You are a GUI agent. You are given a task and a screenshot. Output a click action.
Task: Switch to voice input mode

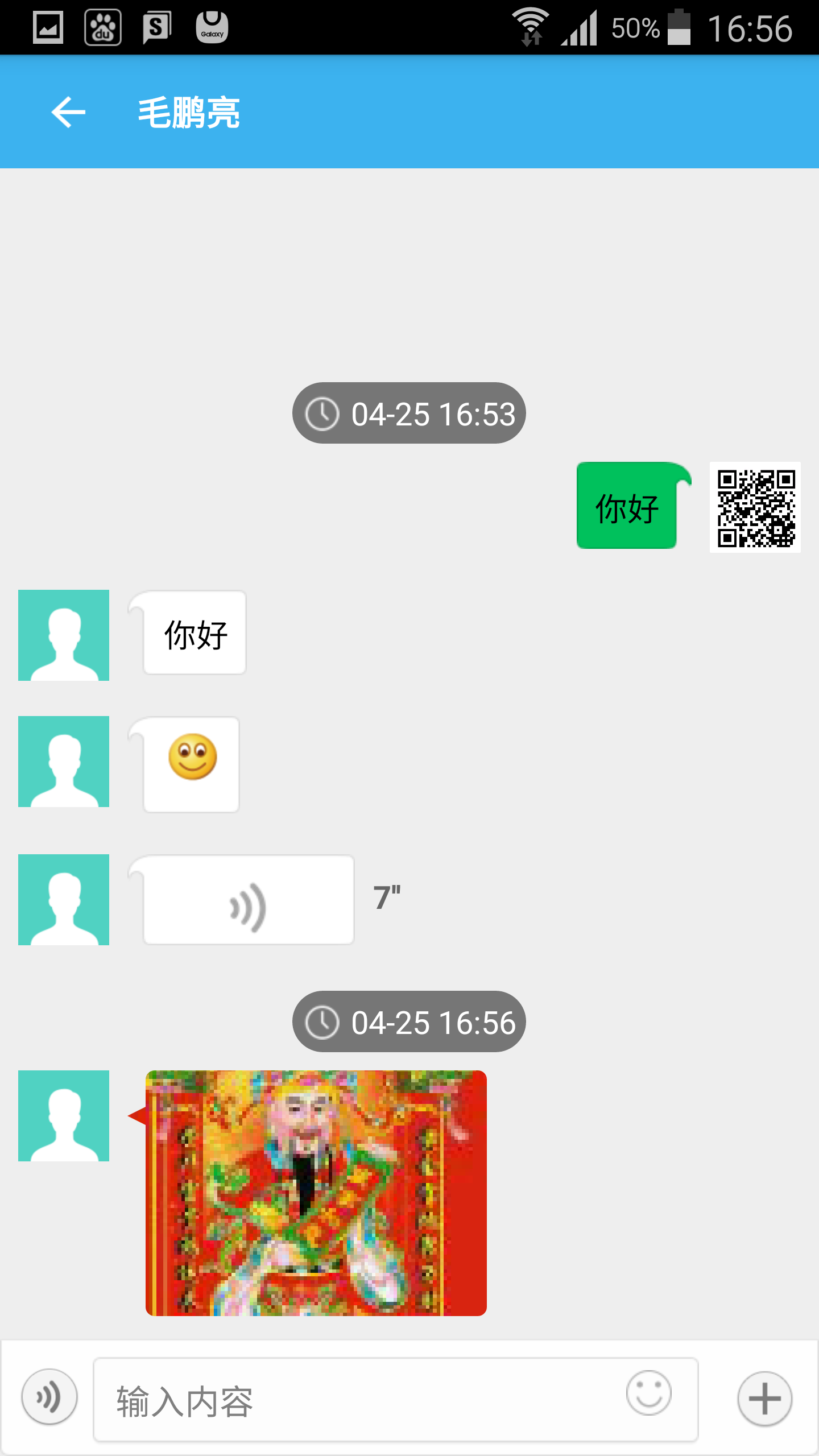coord(49,1396)
